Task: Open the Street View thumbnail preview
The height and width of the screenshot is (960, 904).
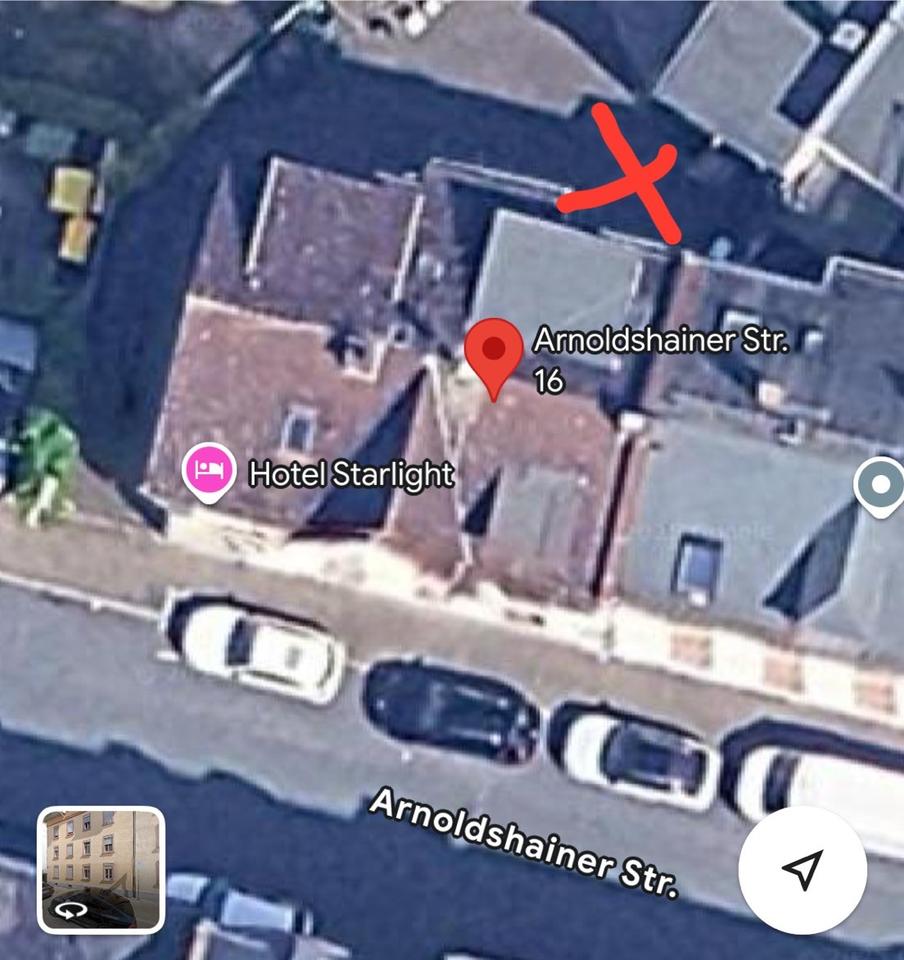Action: [x=101, y=869]
